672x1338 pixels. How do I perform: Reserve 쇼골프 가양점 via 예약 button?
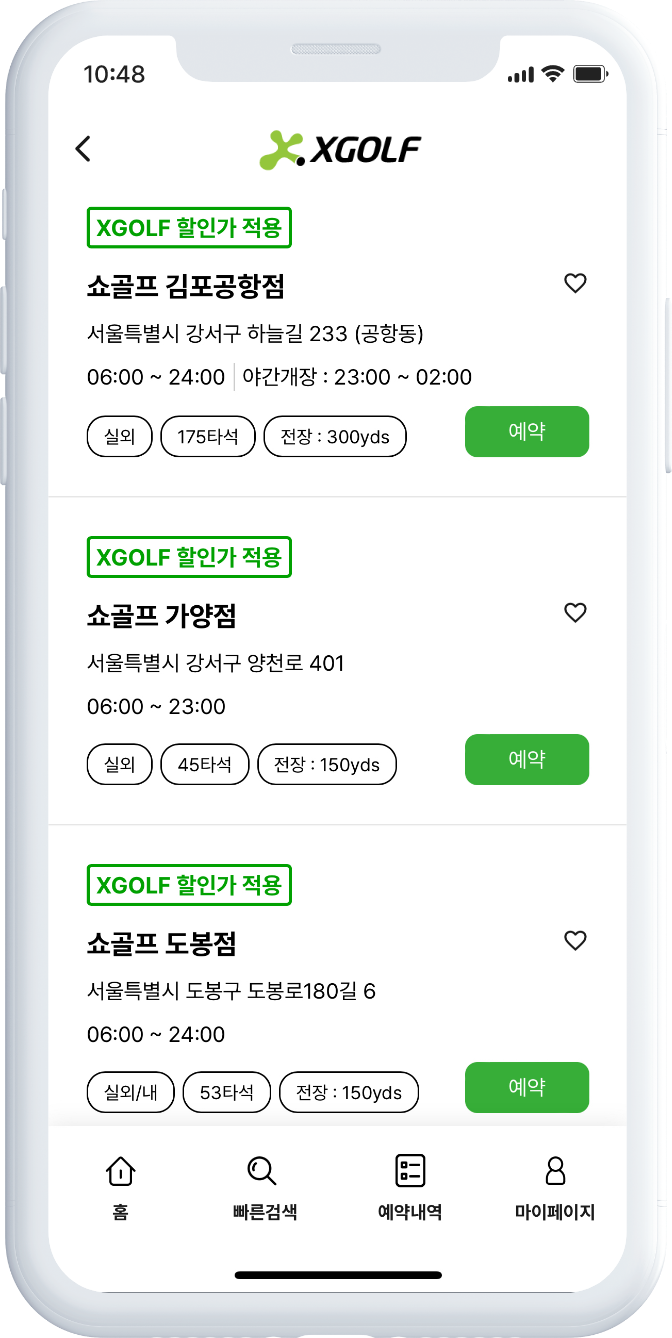(526, 759)
